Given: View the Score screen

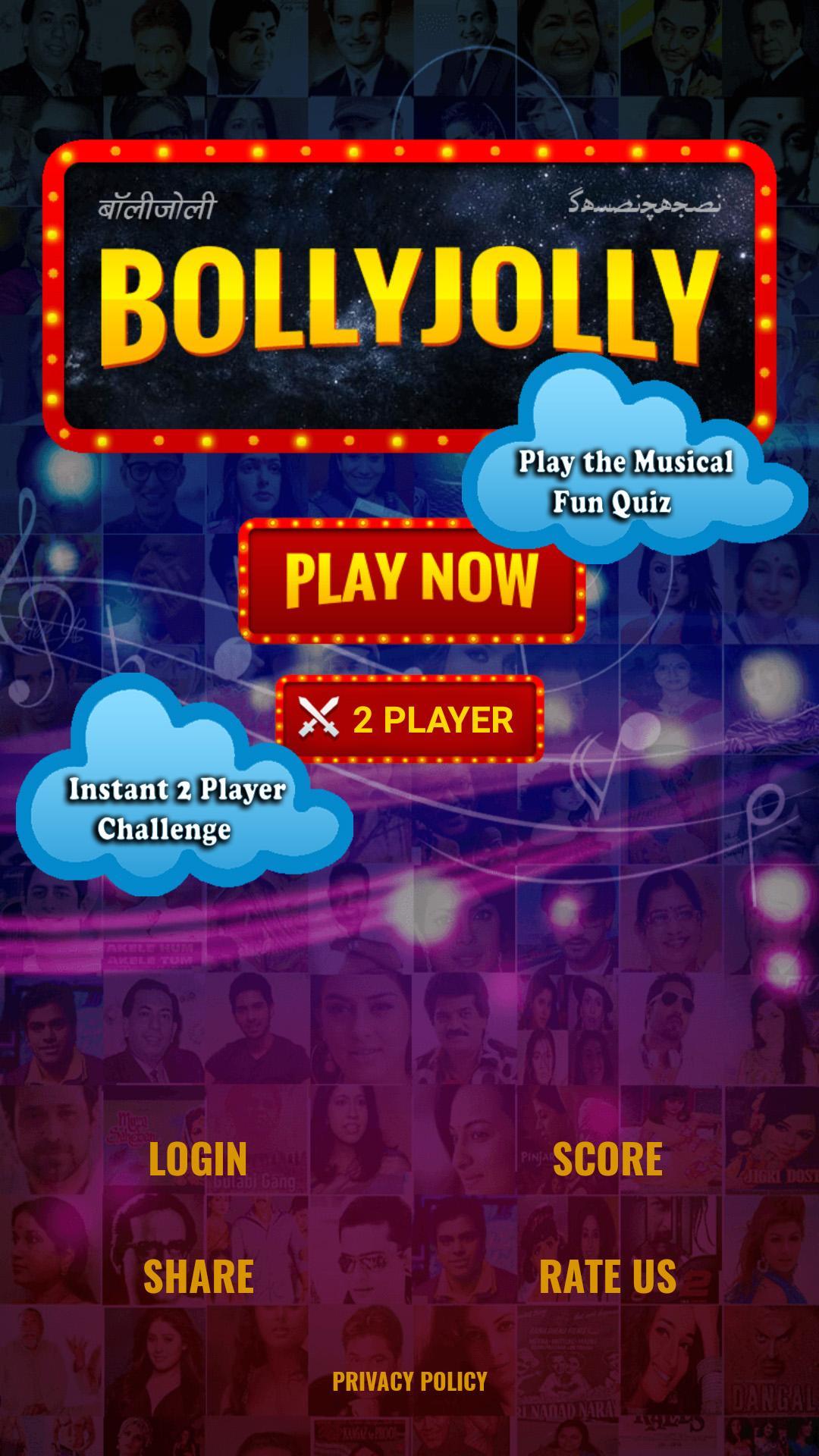Looking at the screenshot, I should (607, 1159).
